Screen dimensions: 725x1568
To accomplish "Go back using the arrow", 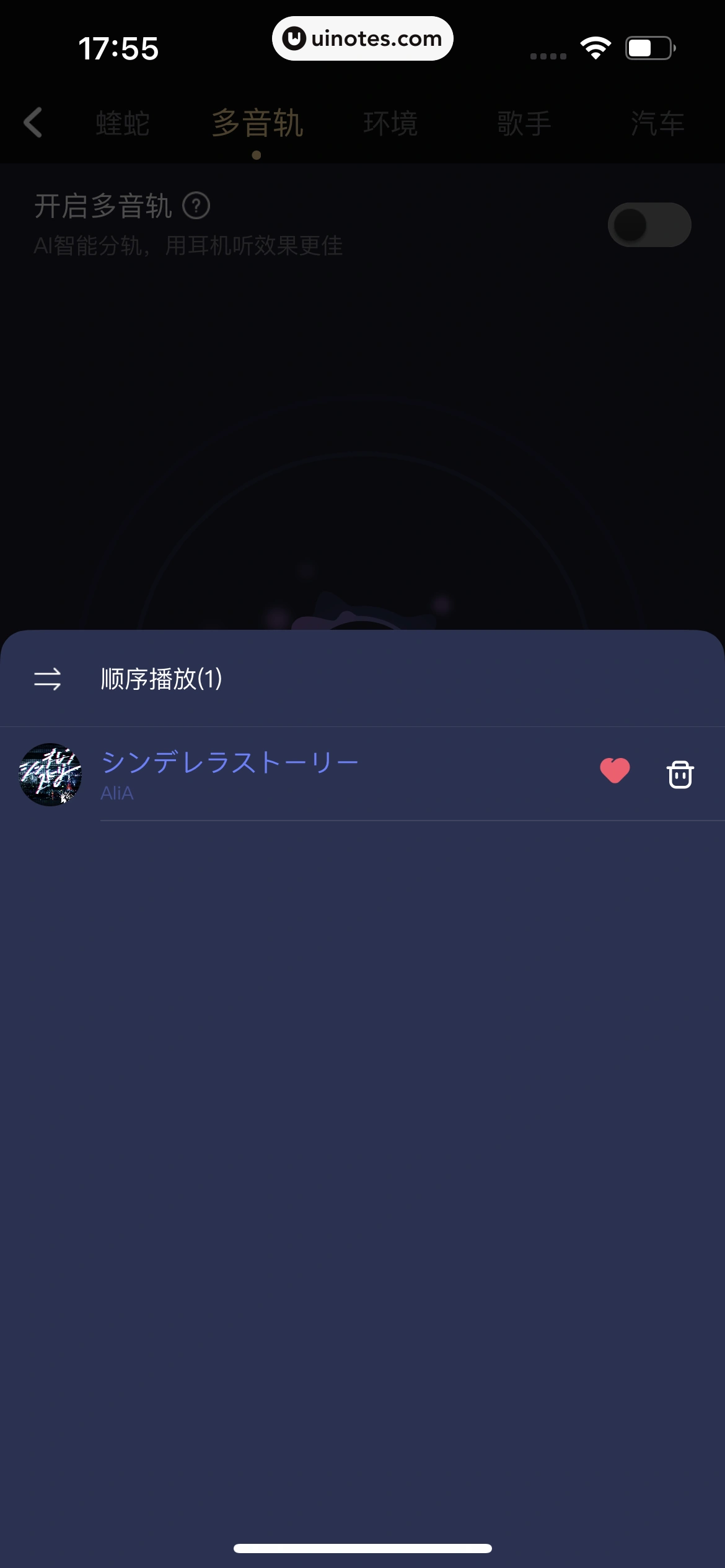I will [x=33, y=122].
